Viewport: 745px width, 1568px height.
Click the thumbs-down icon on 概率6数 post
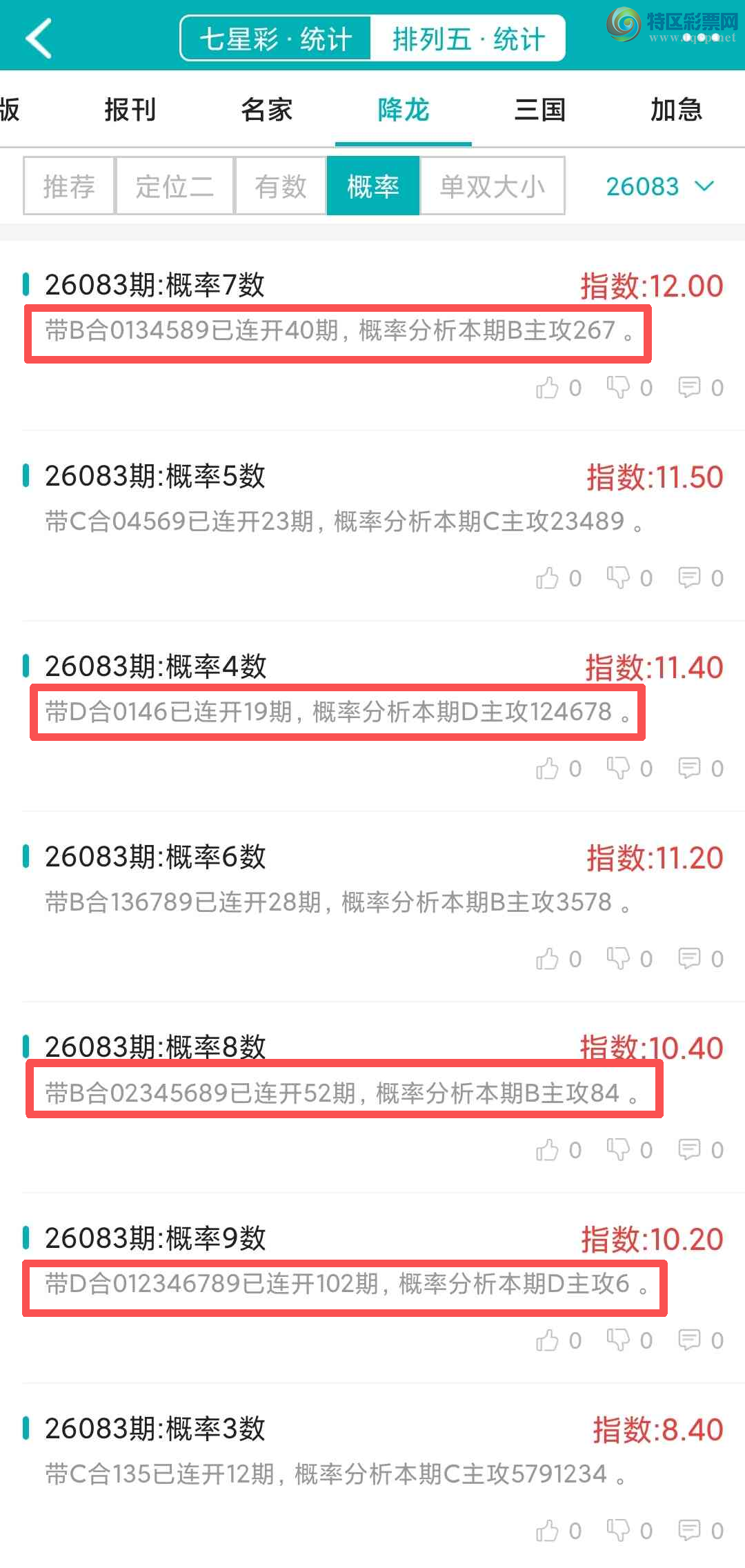(x=619, y=959)
